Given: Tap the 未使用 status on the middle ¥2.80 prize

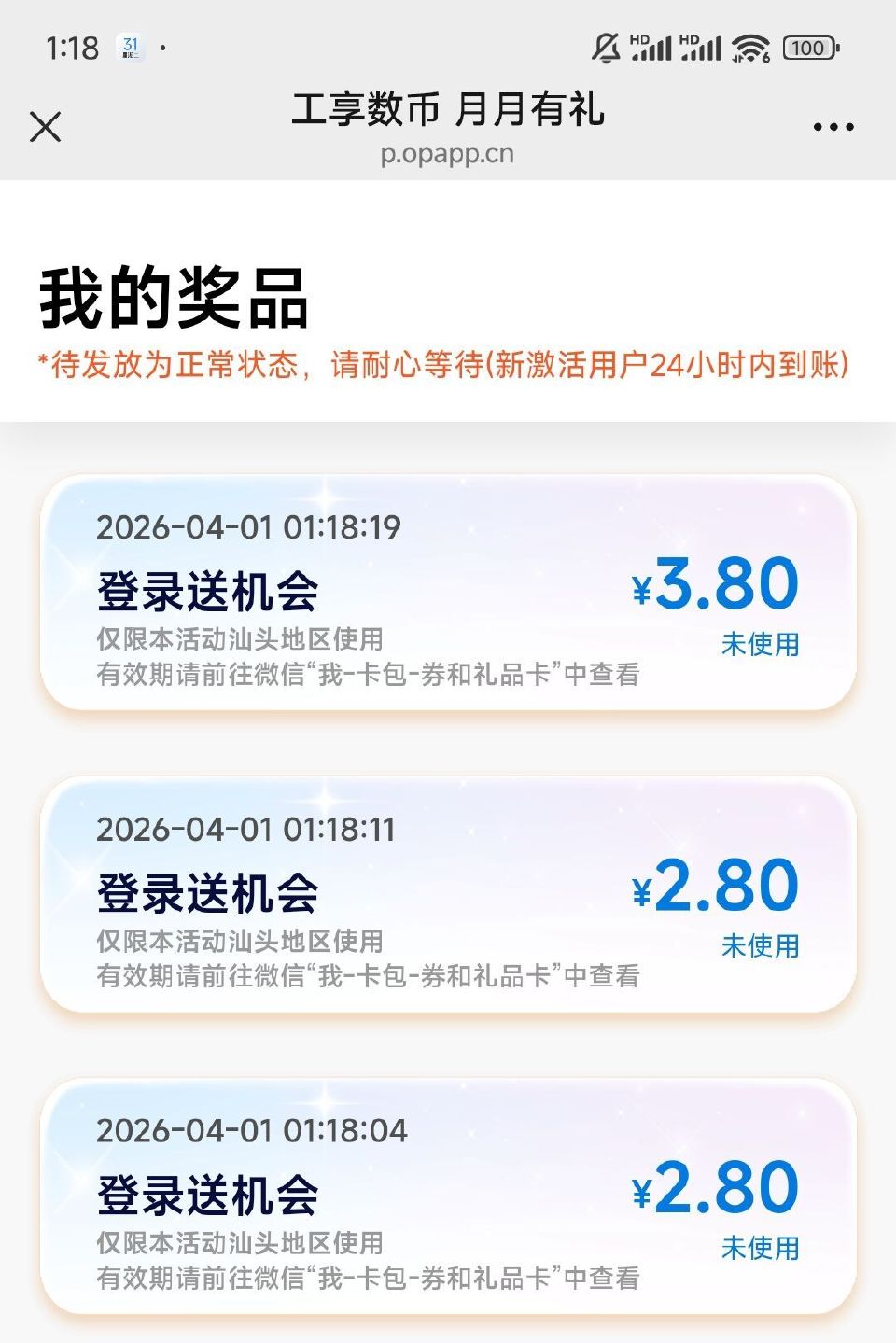Looking at the screenshot, I should (x=761, y=945).
